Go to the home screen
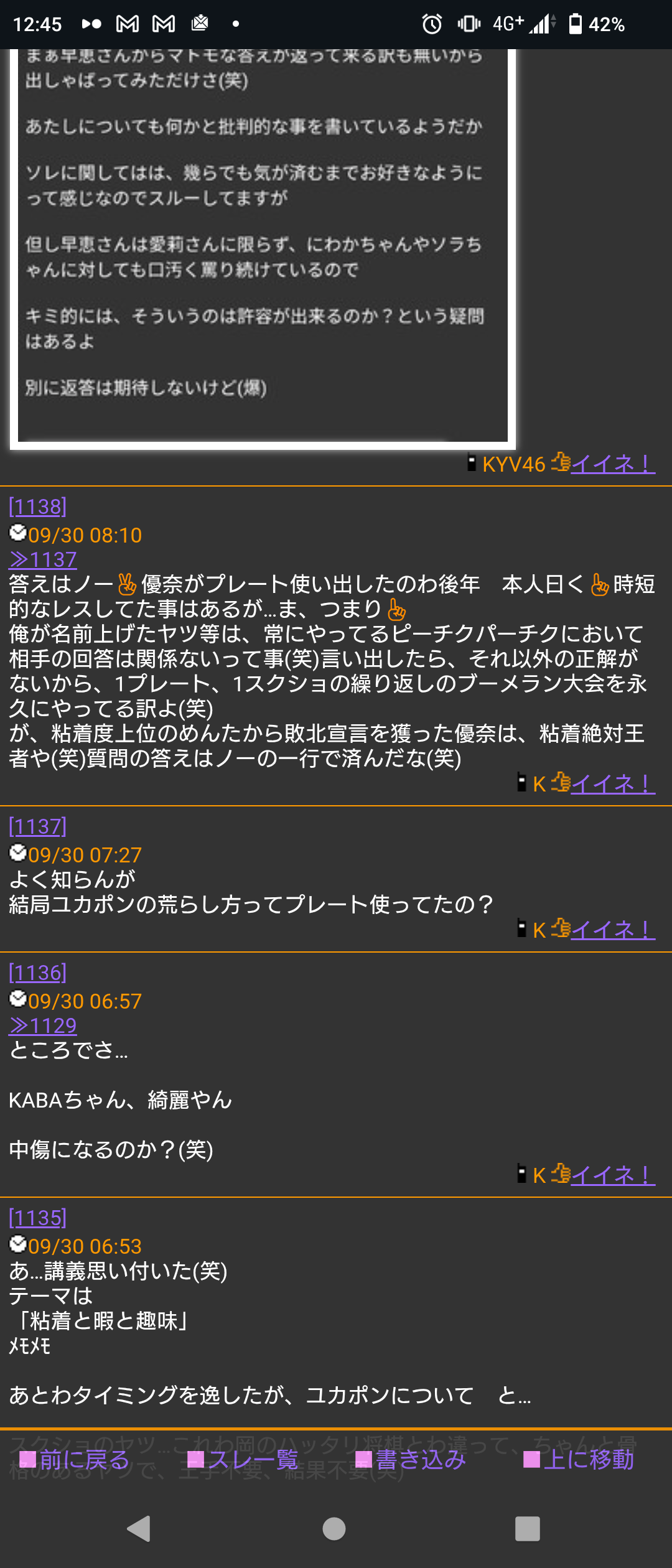The image size is (672, 1568). (334, 1529)
